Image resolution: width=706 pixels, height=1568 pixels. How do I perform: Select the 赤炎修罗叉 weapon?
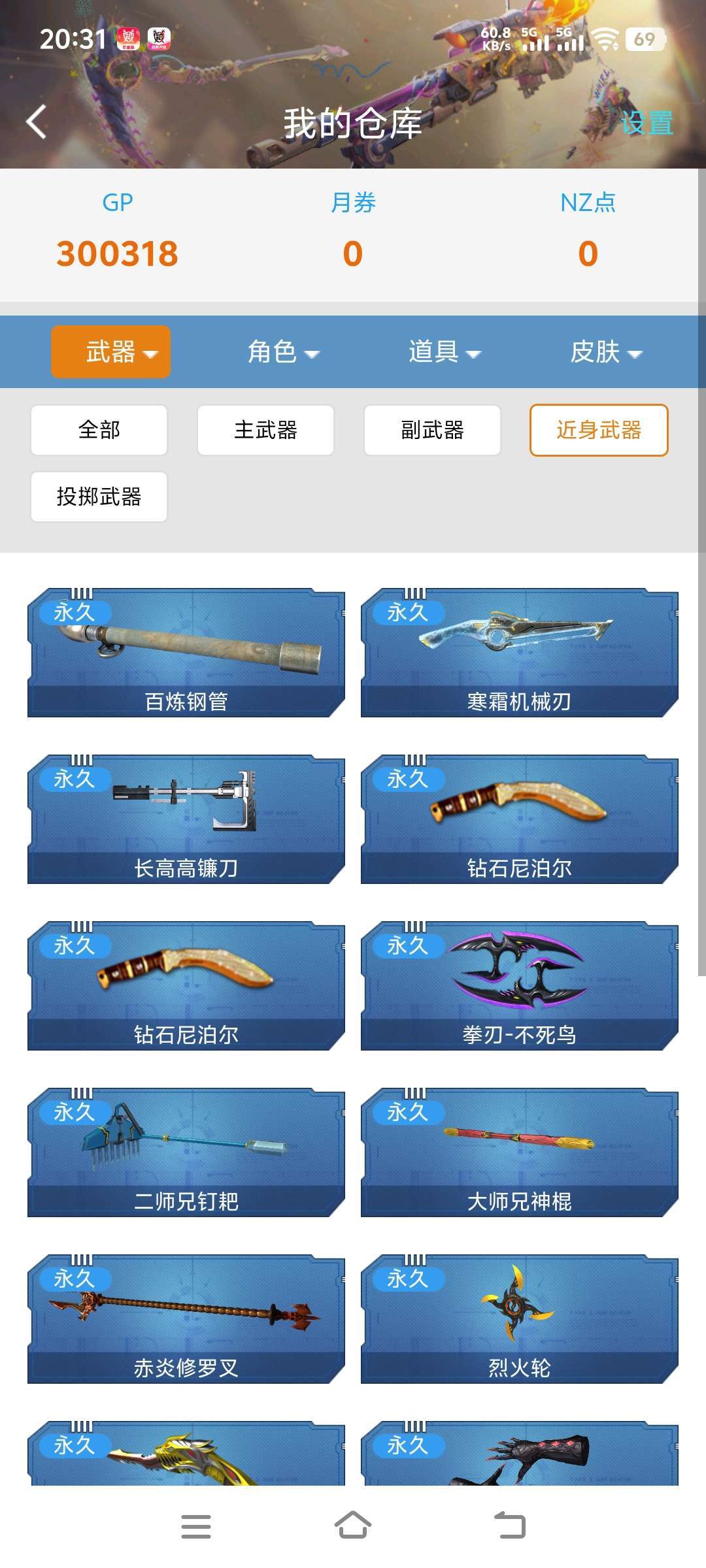tap(186, 1319)
